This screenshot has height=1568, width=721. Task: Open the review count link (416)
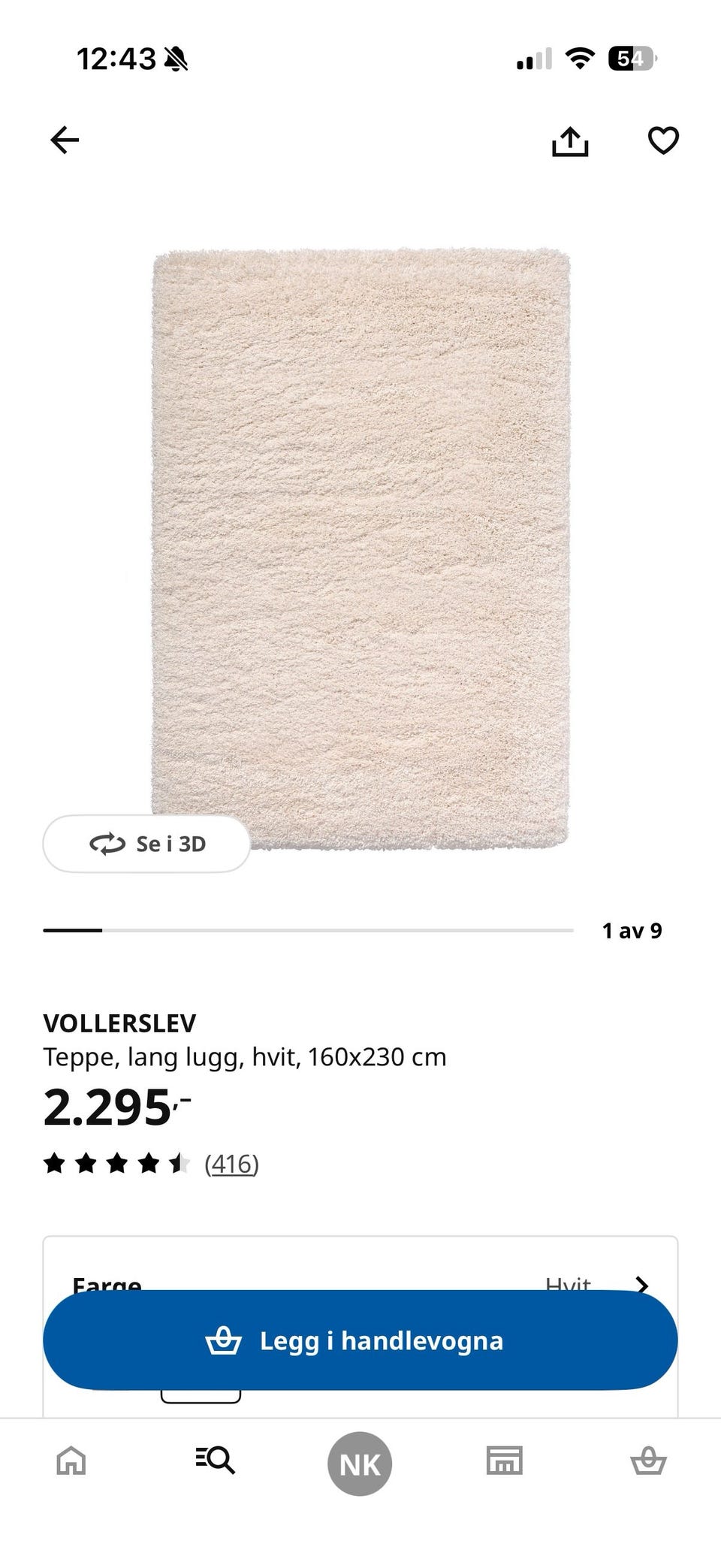tap(231, 1165)
